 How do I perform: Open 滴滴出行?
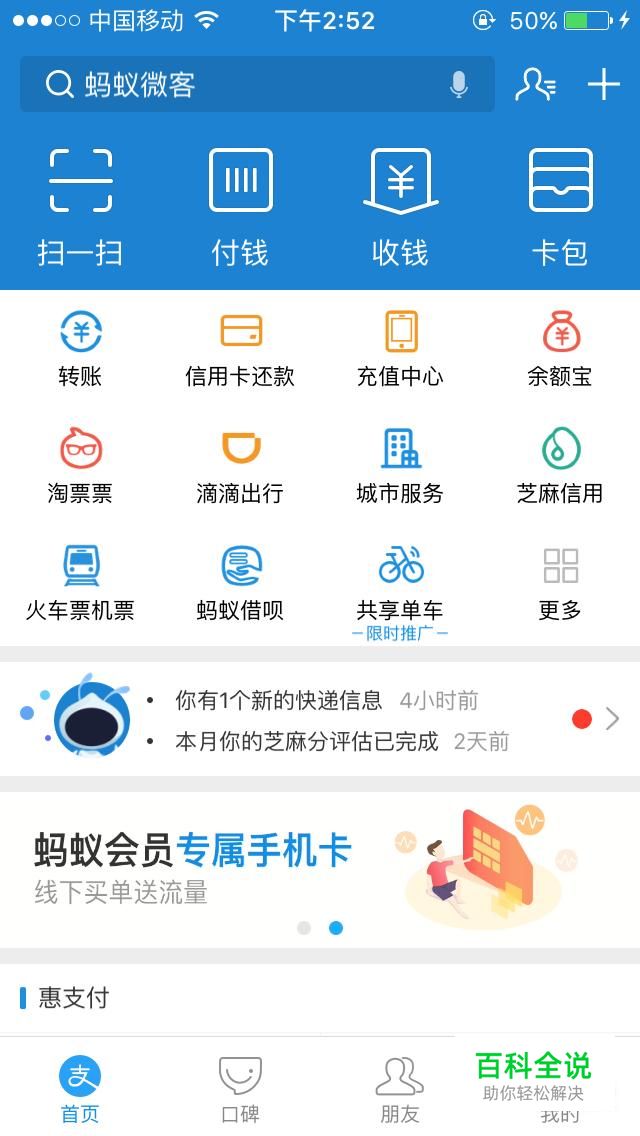[240, 465]
